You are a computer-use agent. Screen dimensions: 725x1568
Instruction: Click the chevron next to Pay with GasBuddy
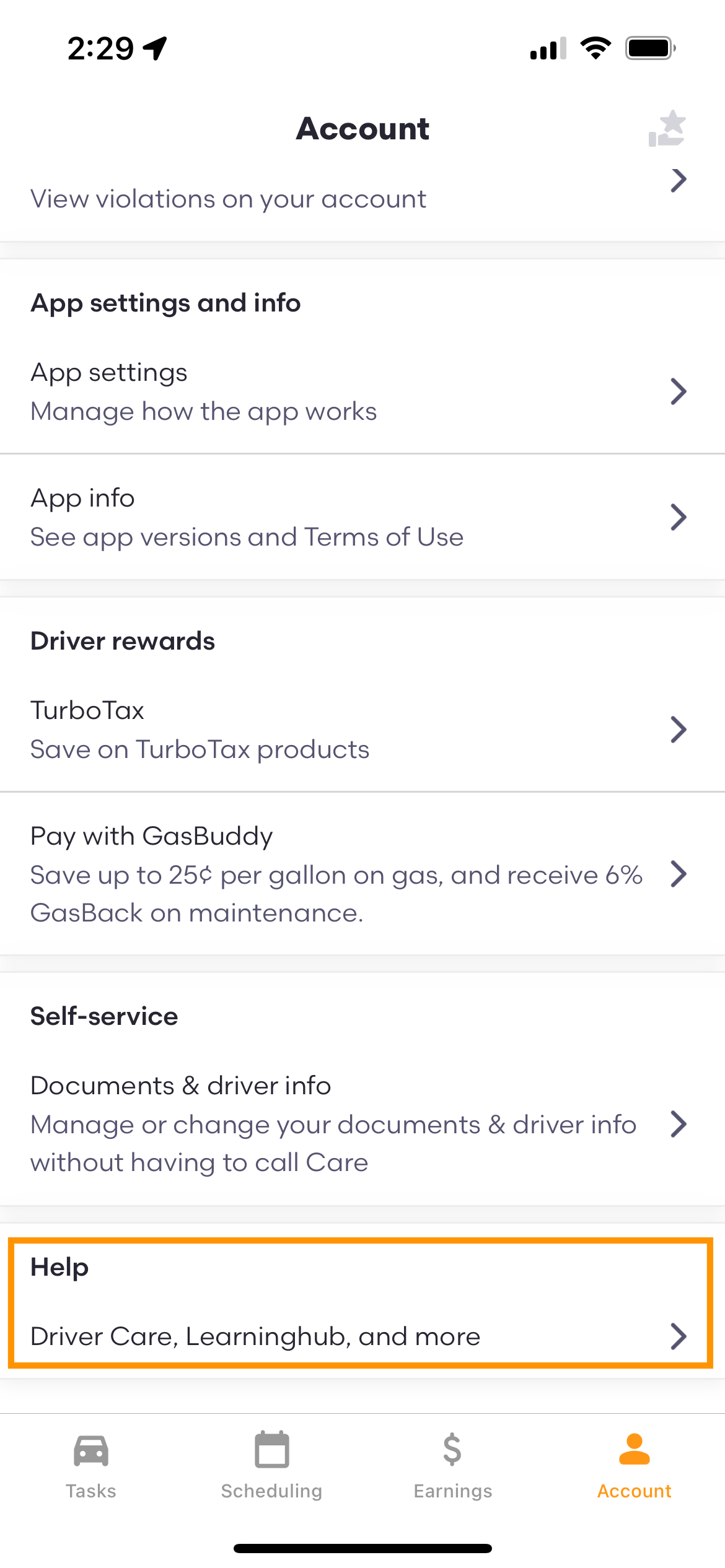click(x=679, y=874)
